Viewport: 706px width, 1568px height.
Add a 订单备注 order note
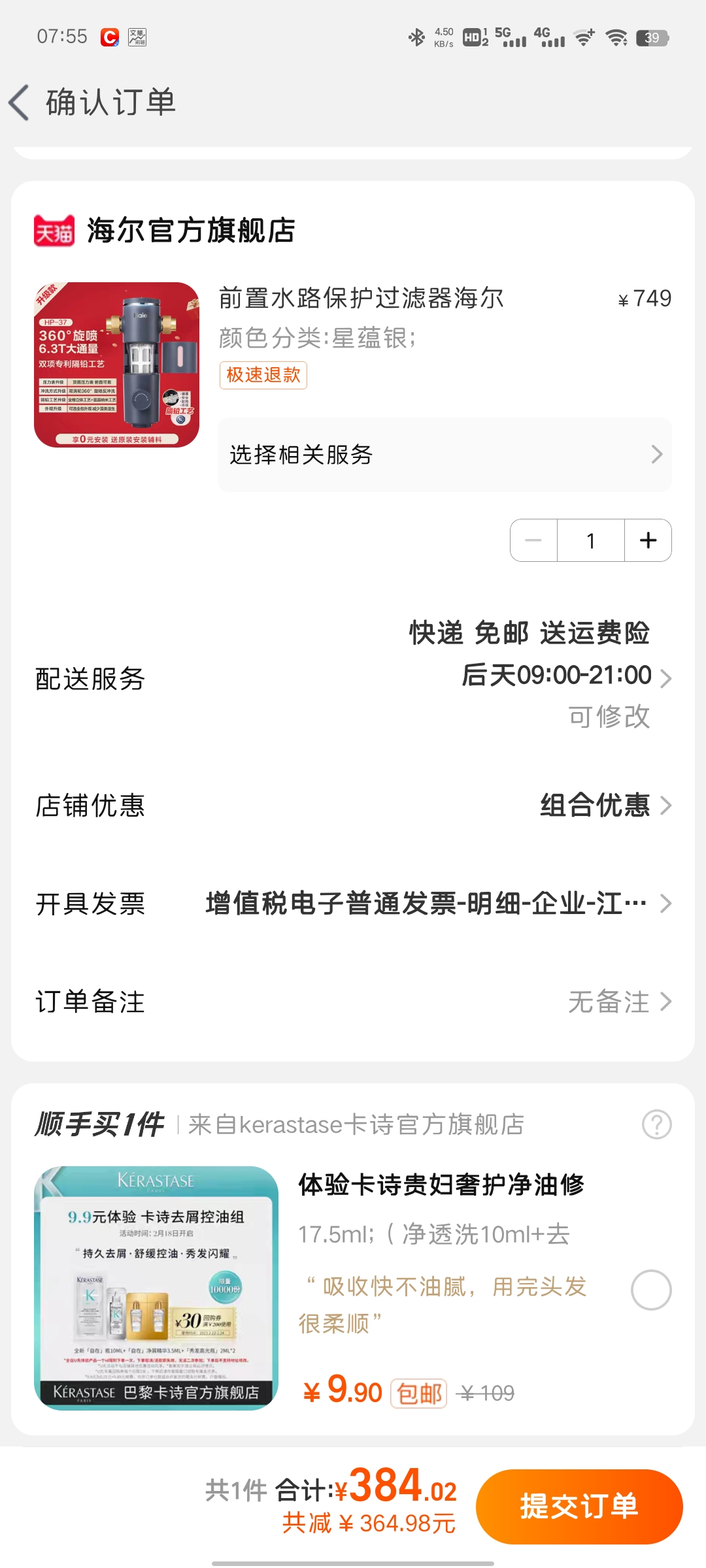tap(618, 1002)
